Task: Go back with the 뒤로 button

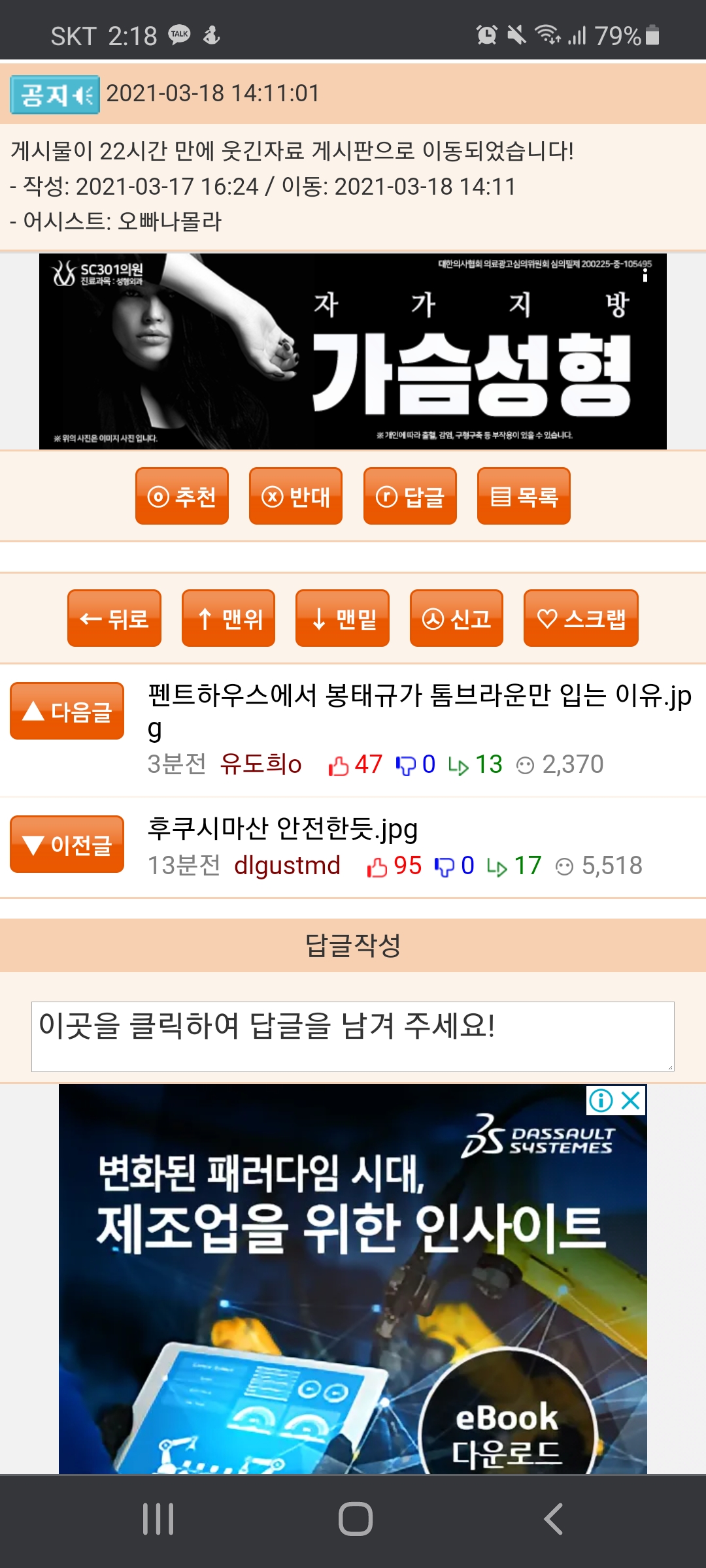Action: 114,618
